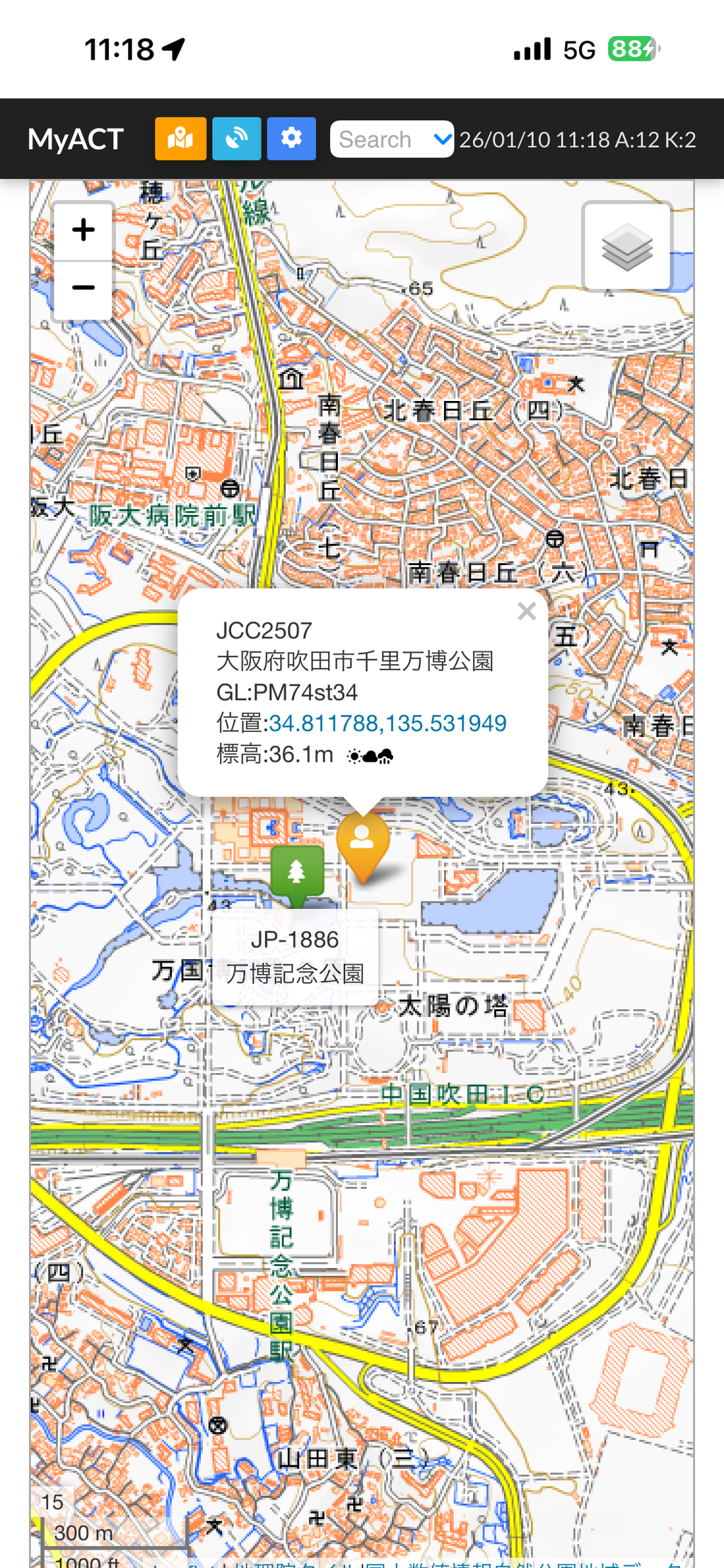Zoom out of the map

pyautogui.click(x=83, y=288)
